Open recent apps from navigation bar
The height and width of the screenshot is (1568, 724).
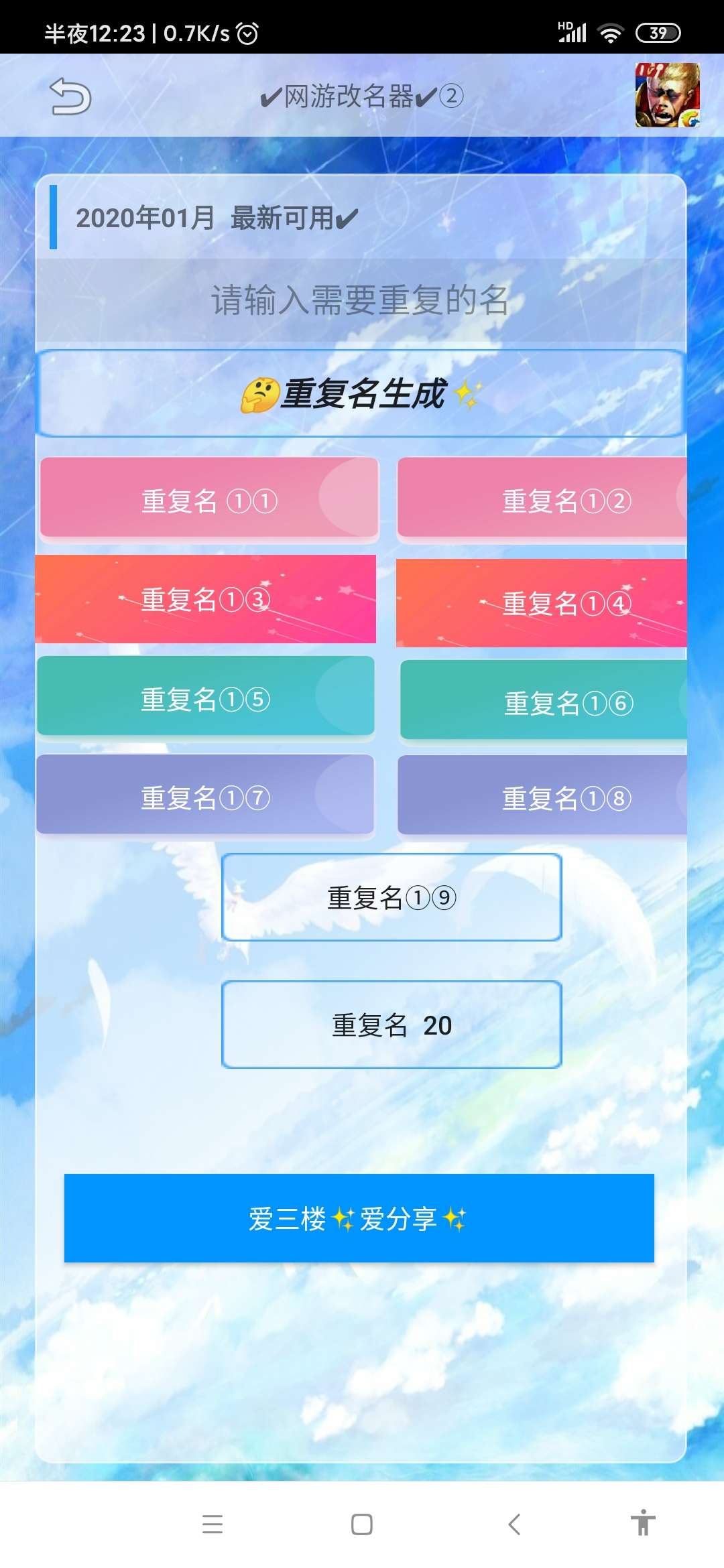click(x=213, y=1524)
